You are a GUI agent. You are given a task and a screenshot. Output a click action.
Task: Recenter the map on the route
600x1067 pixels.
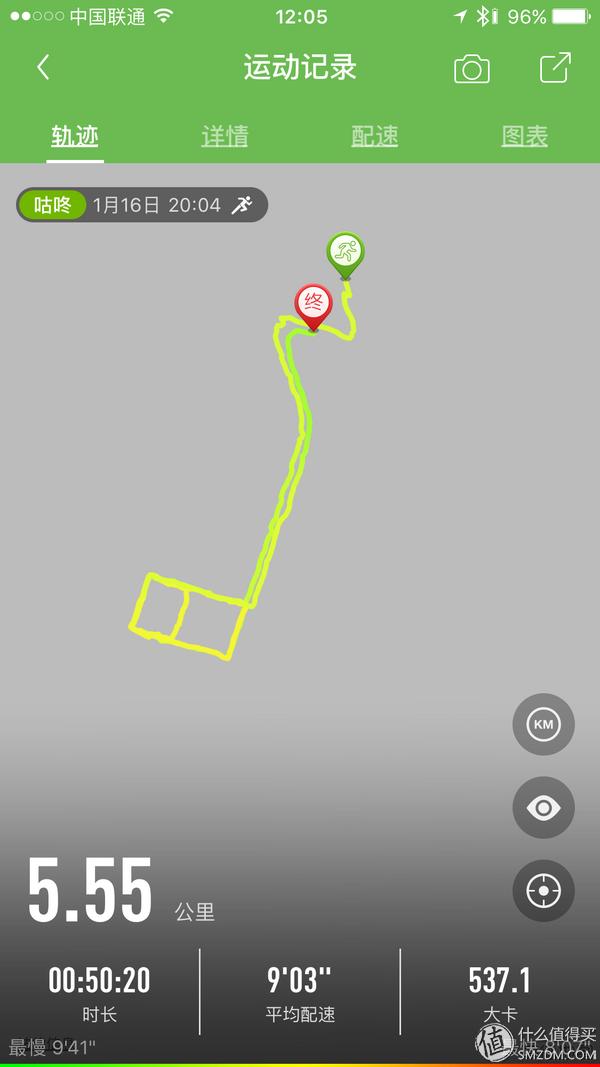coord(543,890)
